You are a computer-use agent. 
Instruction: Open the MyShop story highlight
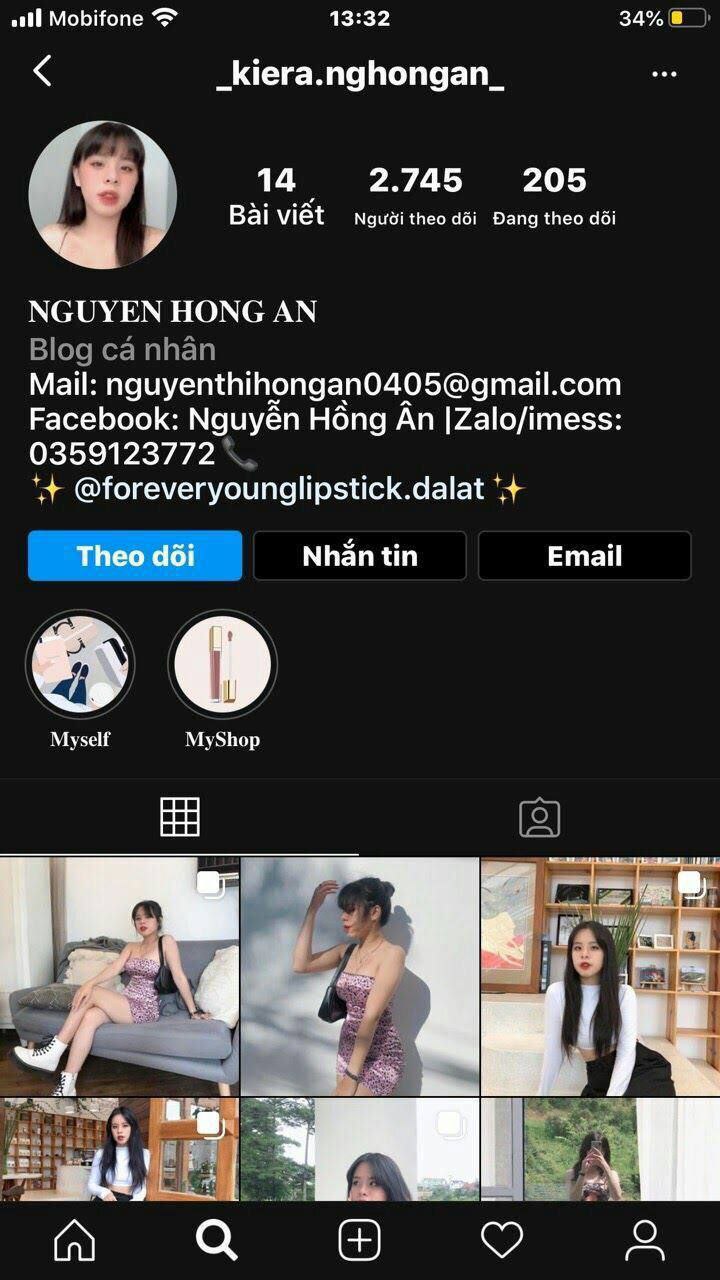222,665
